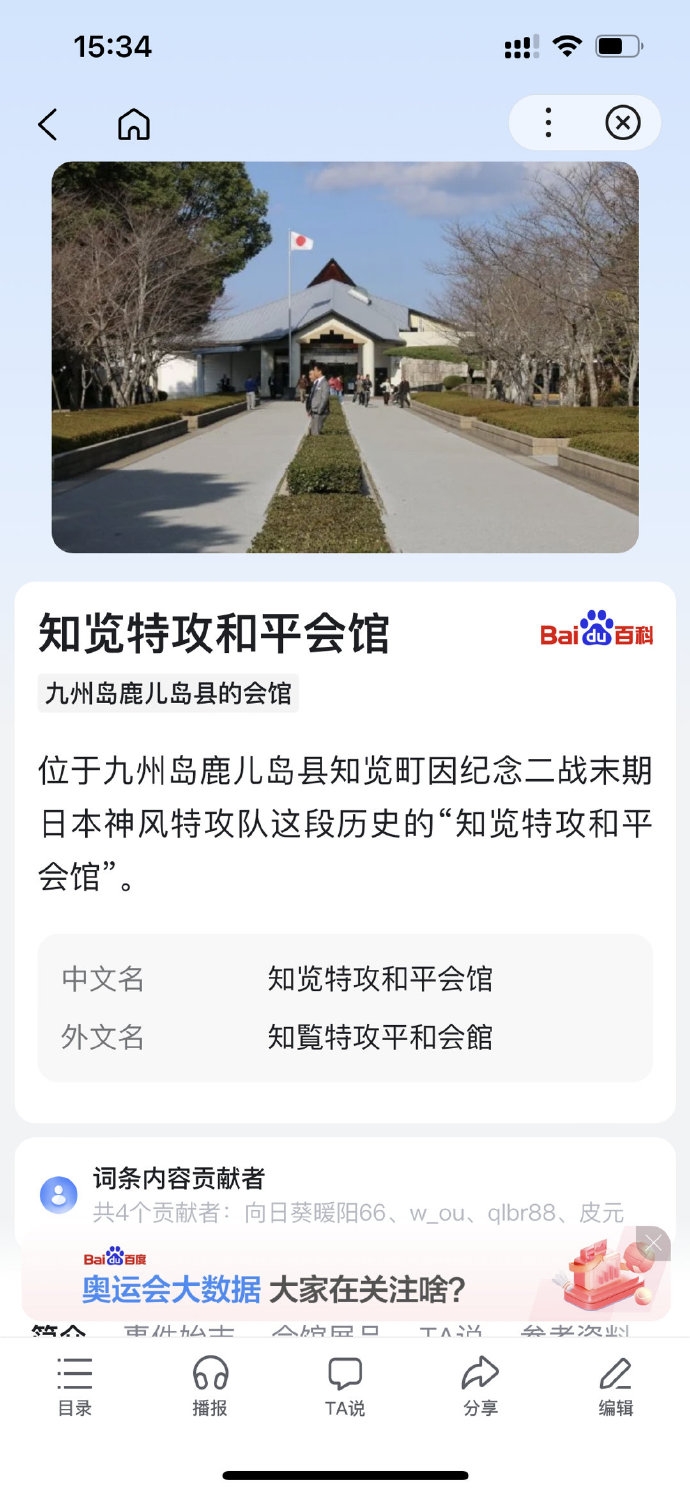Image resolution: width=690 pixels, height=1494 pixels.
Task: Go back to the previous page
Action: point(48,124)
